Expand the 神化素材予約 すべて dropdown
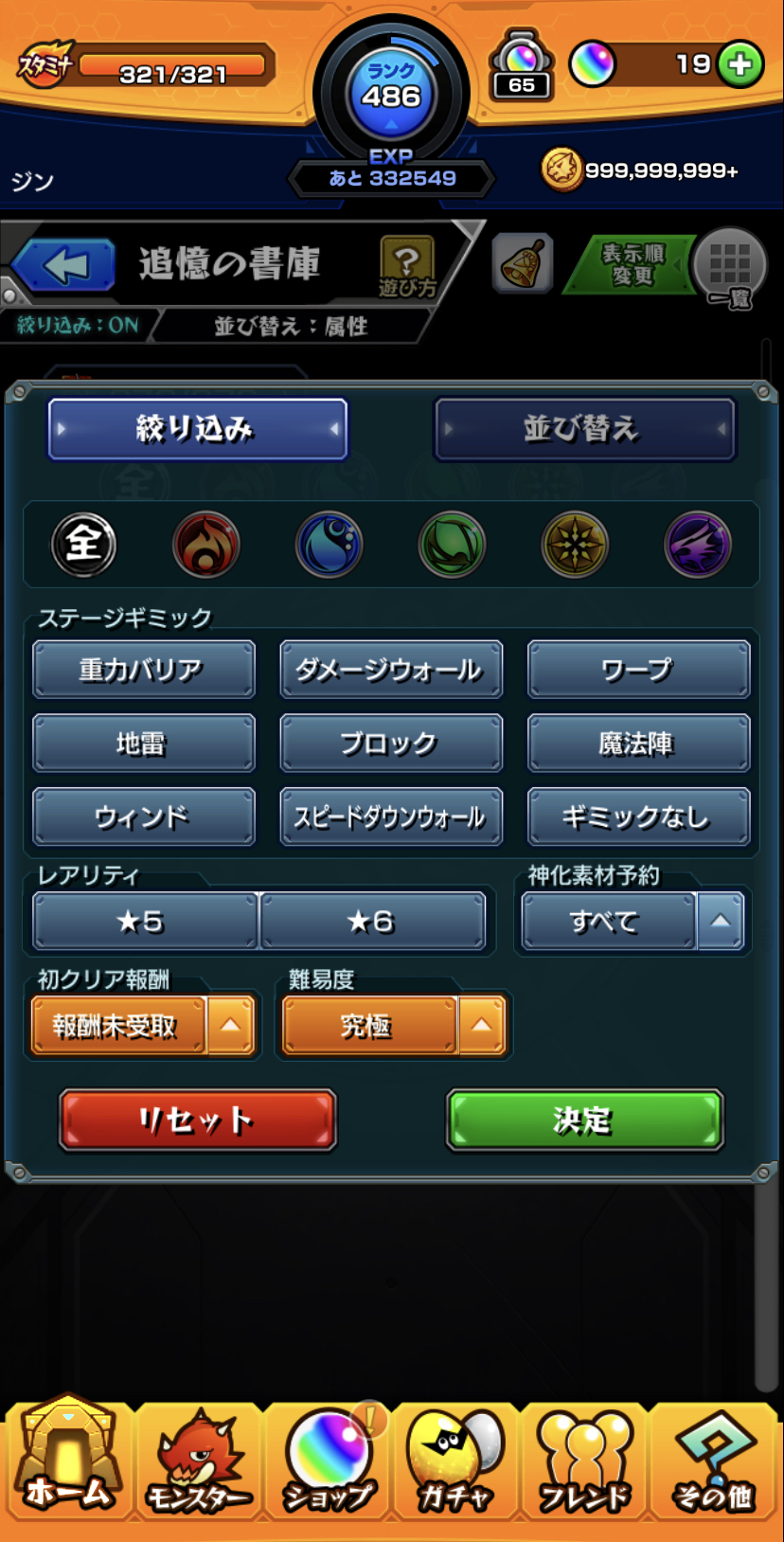 tap(633, 921)
